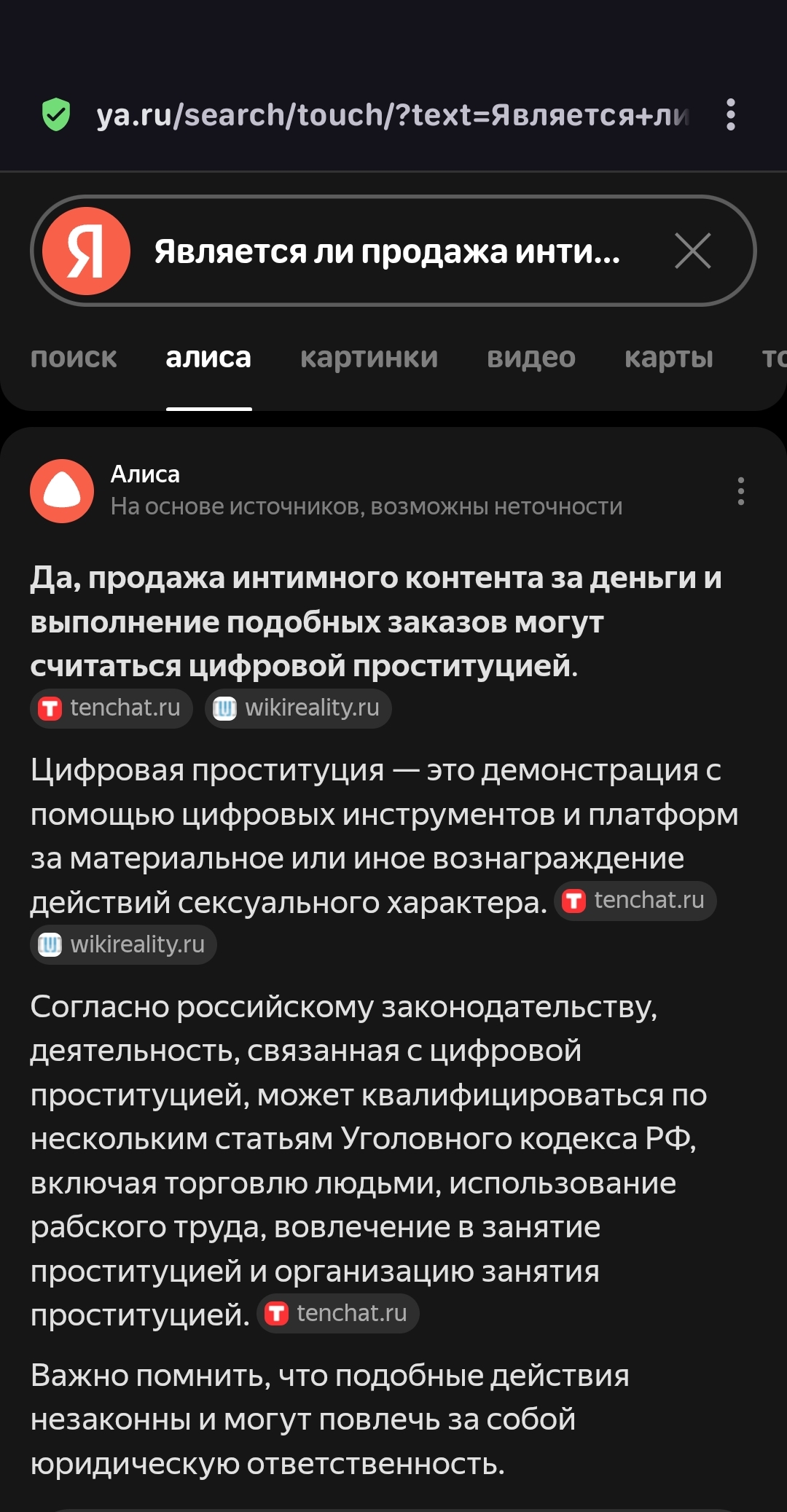The width and height of the screenshot is (787, 1512).
Task: Open Алиса answer options menu
Action: tap(740, 491)
